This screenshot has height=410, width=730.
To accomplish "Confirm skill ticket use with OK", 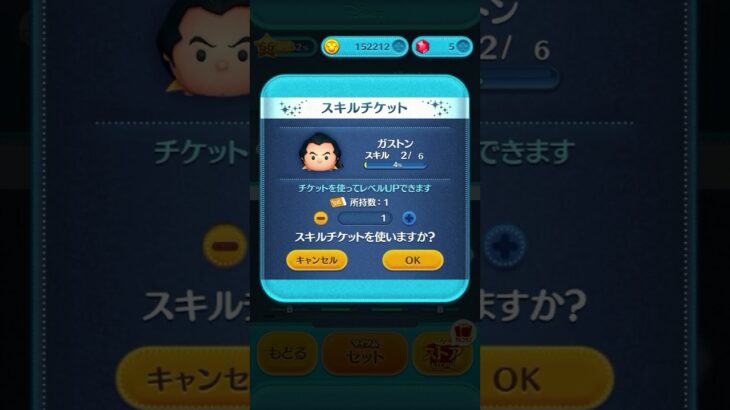I will (412, 260).
